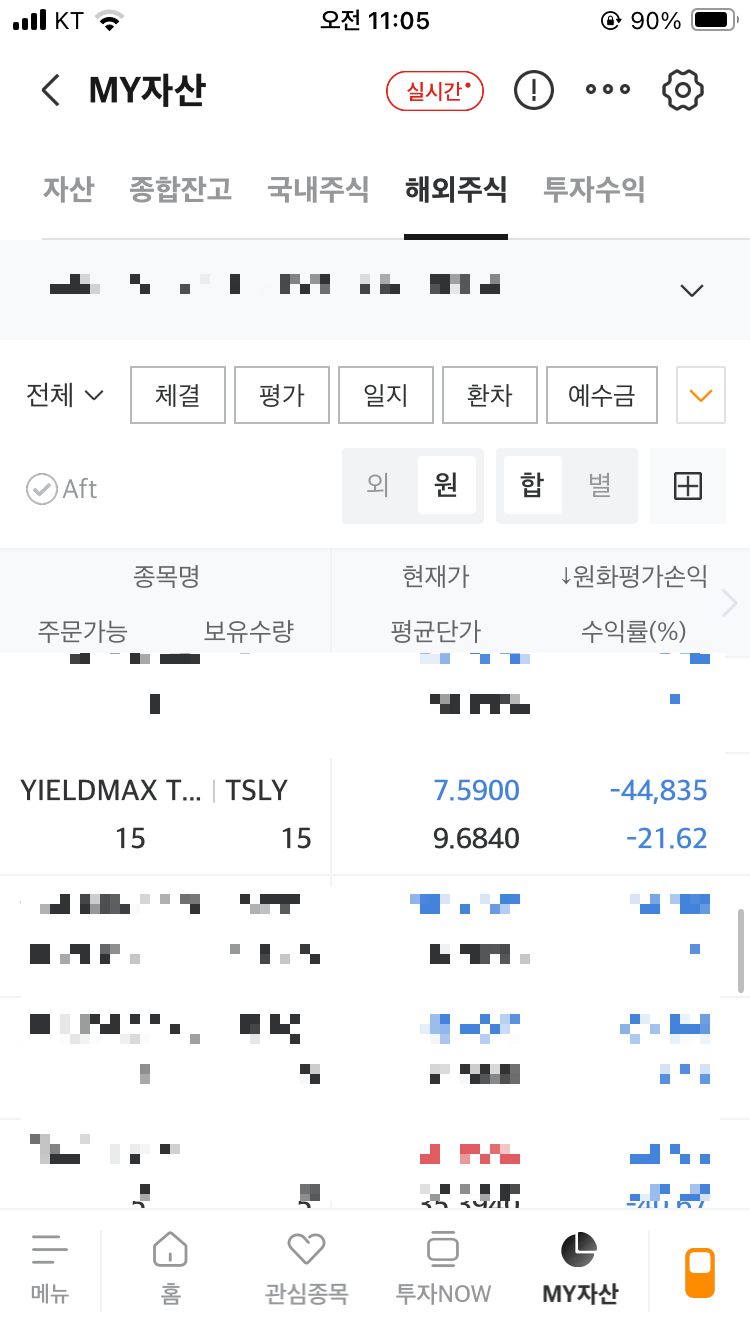Viewport: 750px width, 1334px height.
Task: Open the settings gear icon
Action: pos(683,90)
